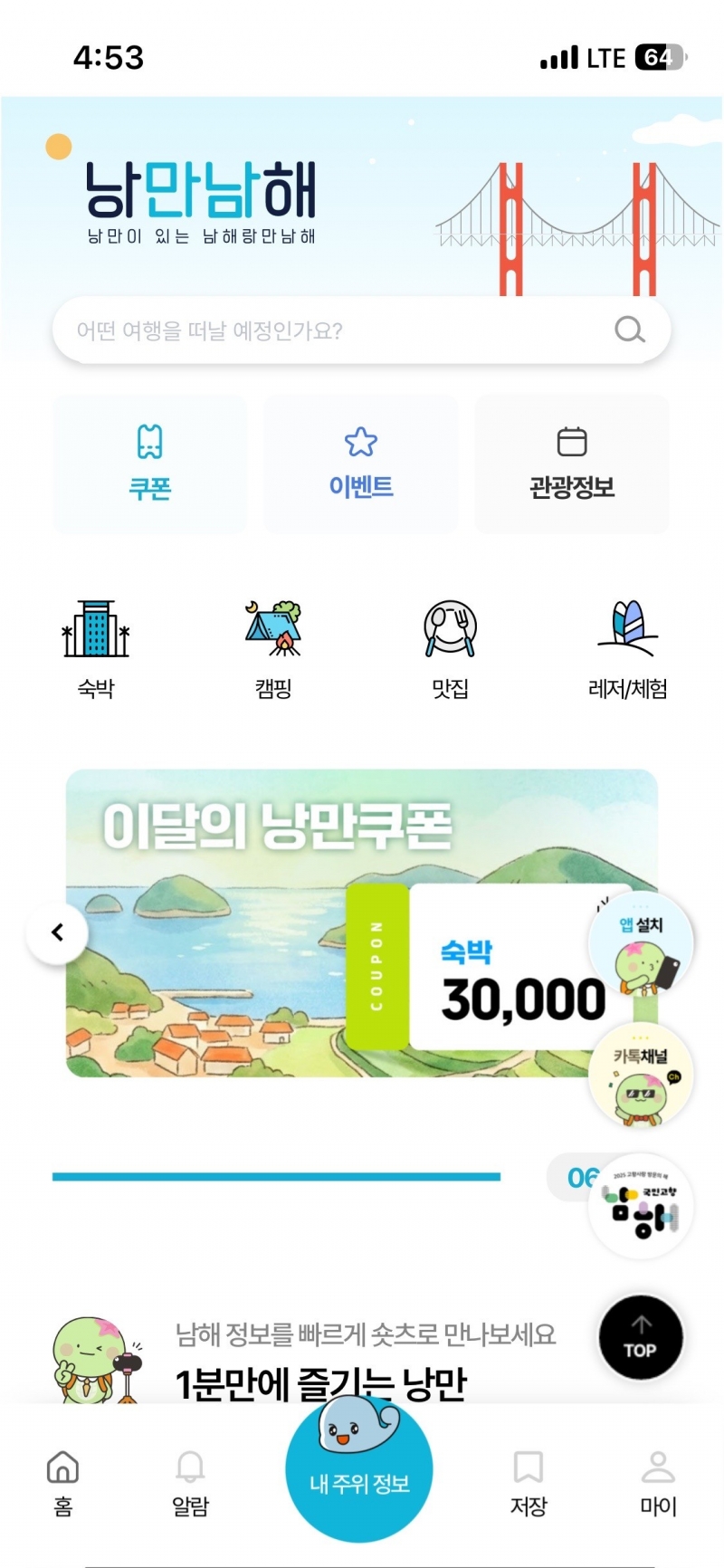Screen dimensions: 724x1568
Task: Tap the 앱 설치 floating button
Action: [x=641, y=944]
